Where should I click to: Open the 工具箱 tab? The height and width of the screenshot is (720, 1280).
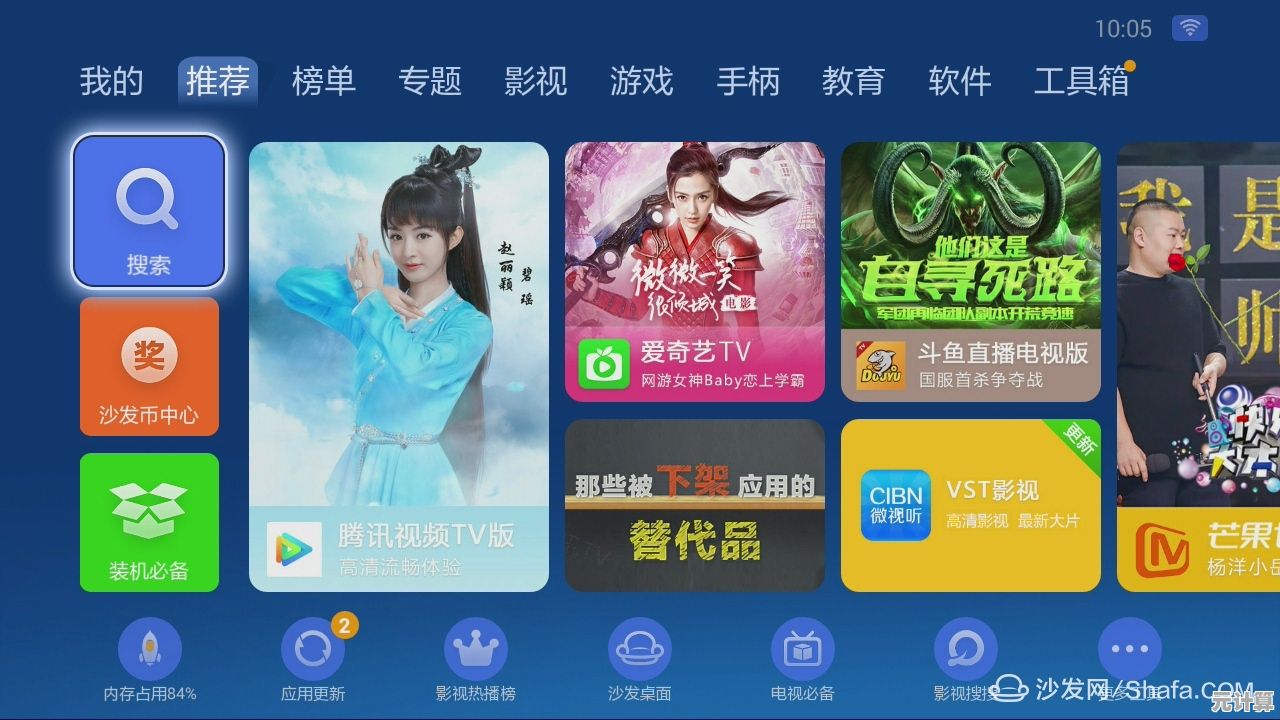(x=1081, y=81)
